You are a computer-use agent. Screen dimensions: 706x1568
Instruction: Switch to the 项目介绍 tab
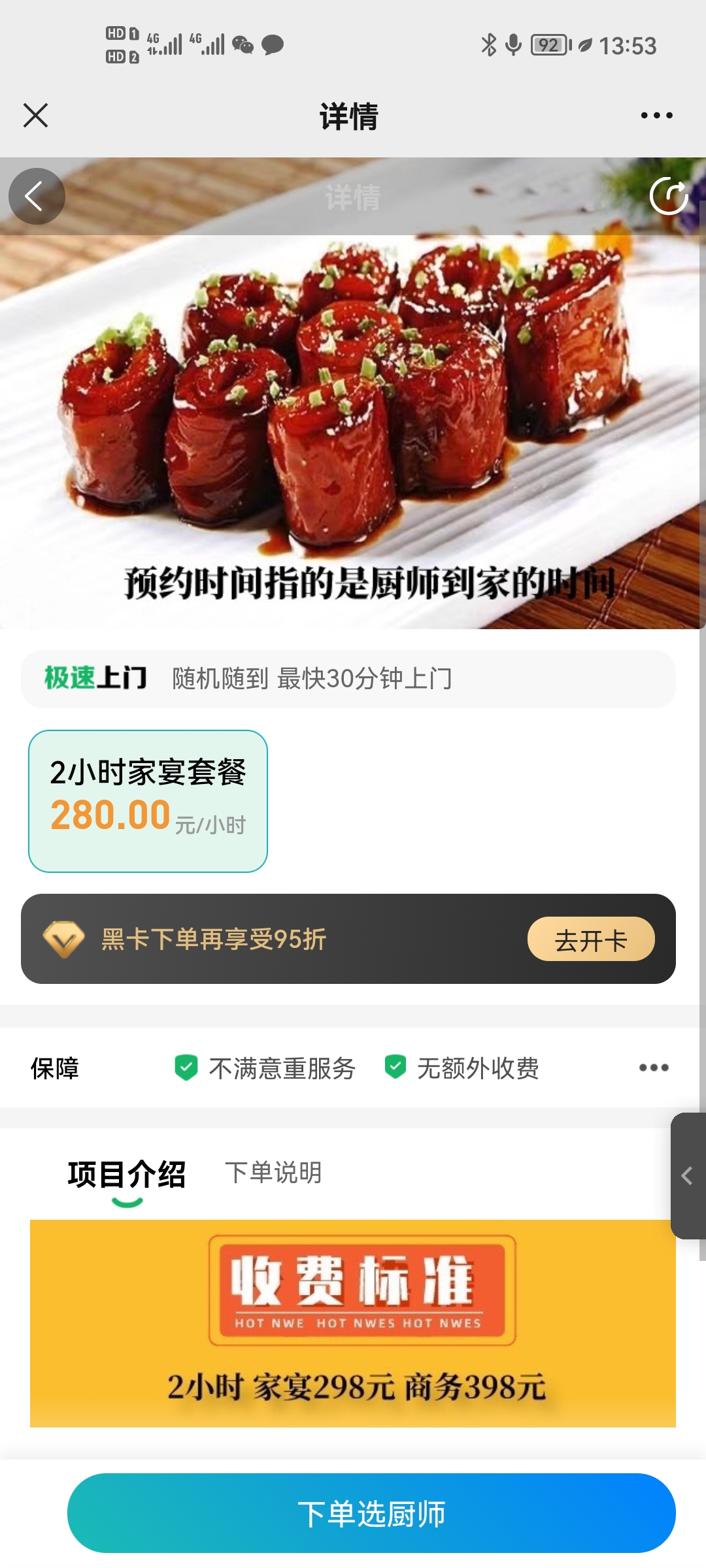(127, 1174)
